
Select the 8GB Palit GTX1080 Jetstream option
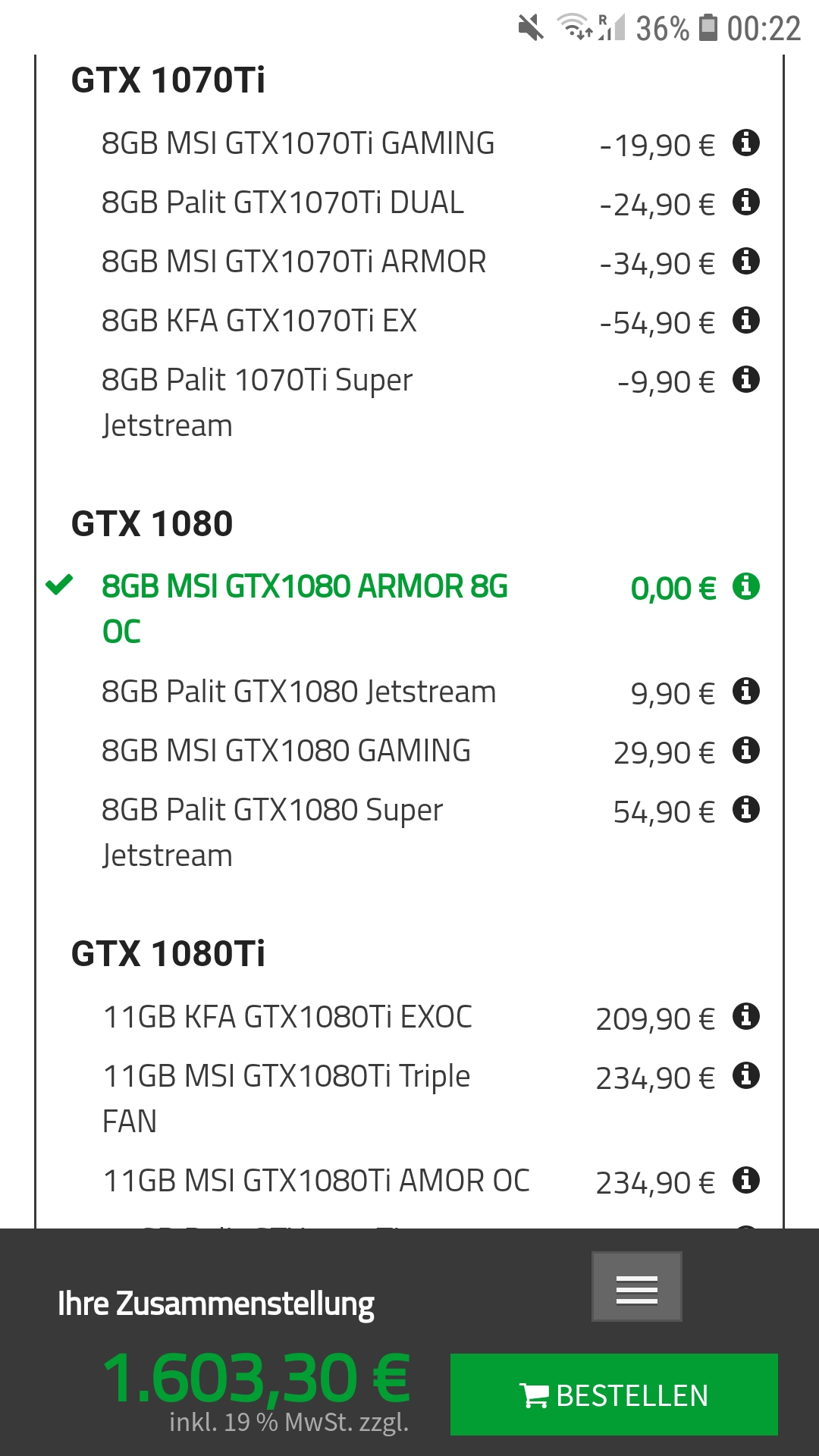299,692
